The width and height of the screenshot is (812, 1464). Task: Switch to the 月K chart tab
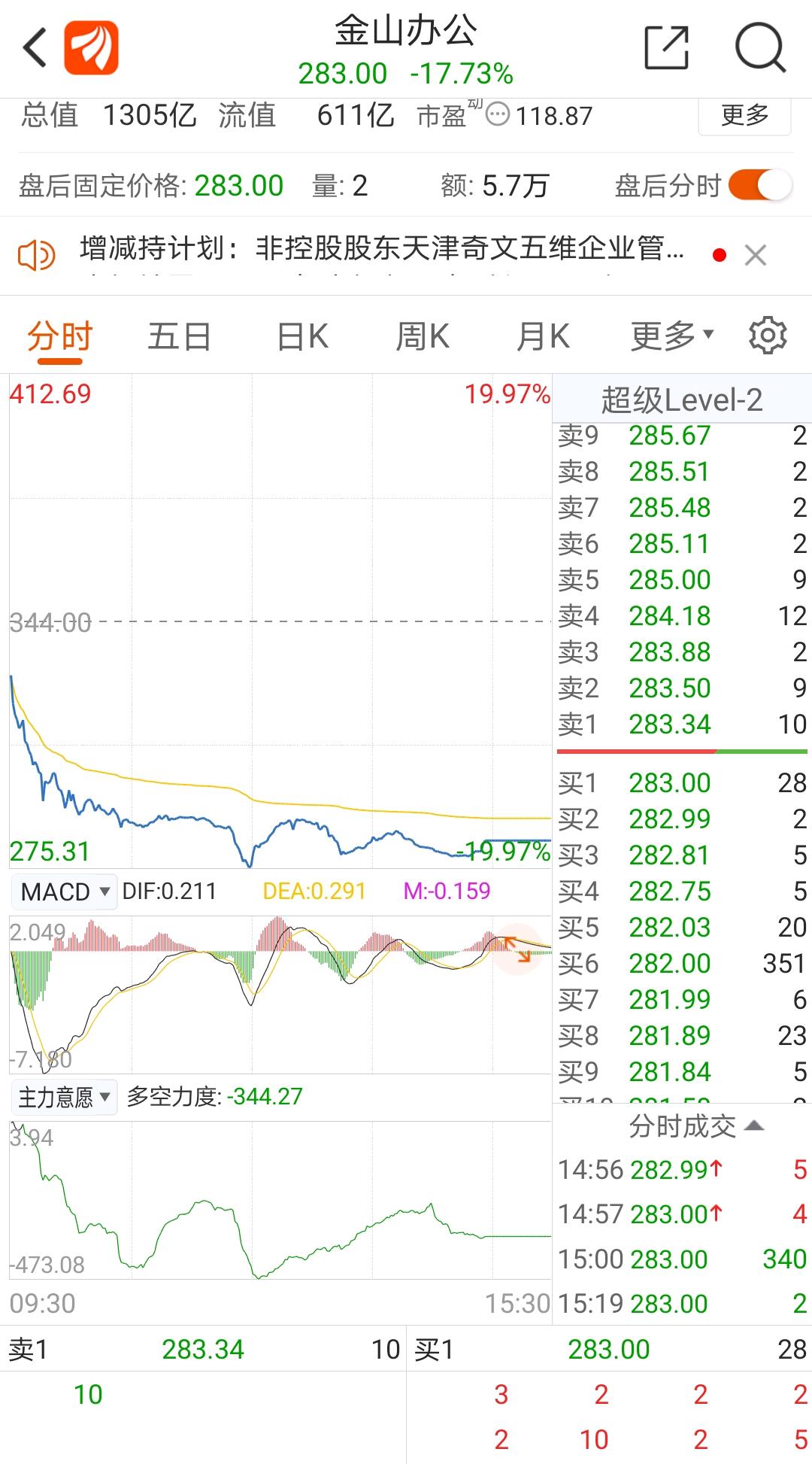tap(543, 336)
